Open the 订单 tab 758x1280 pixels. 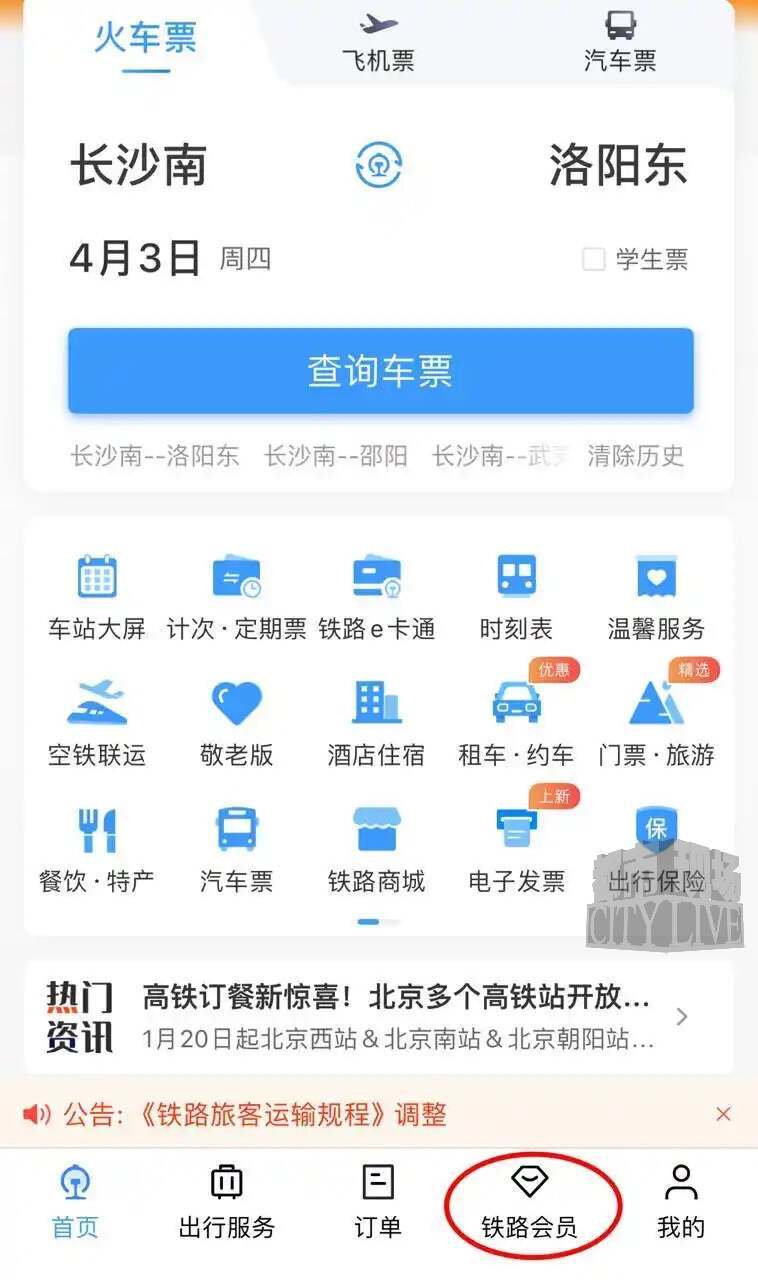pos(377,1205)
